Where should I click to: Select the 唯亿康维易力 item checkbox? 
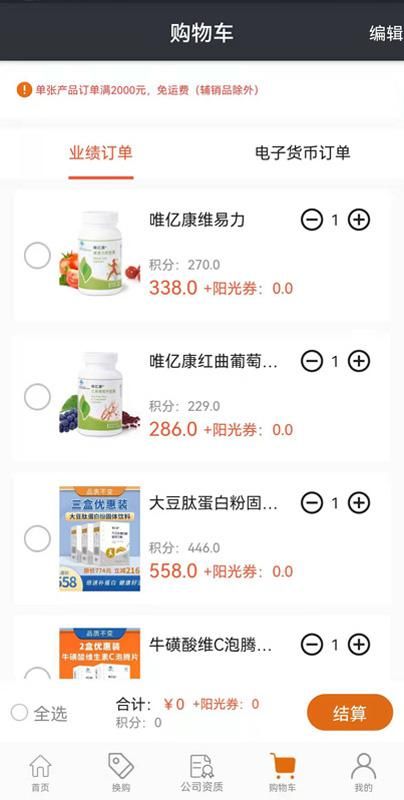(x=37, y=256)
